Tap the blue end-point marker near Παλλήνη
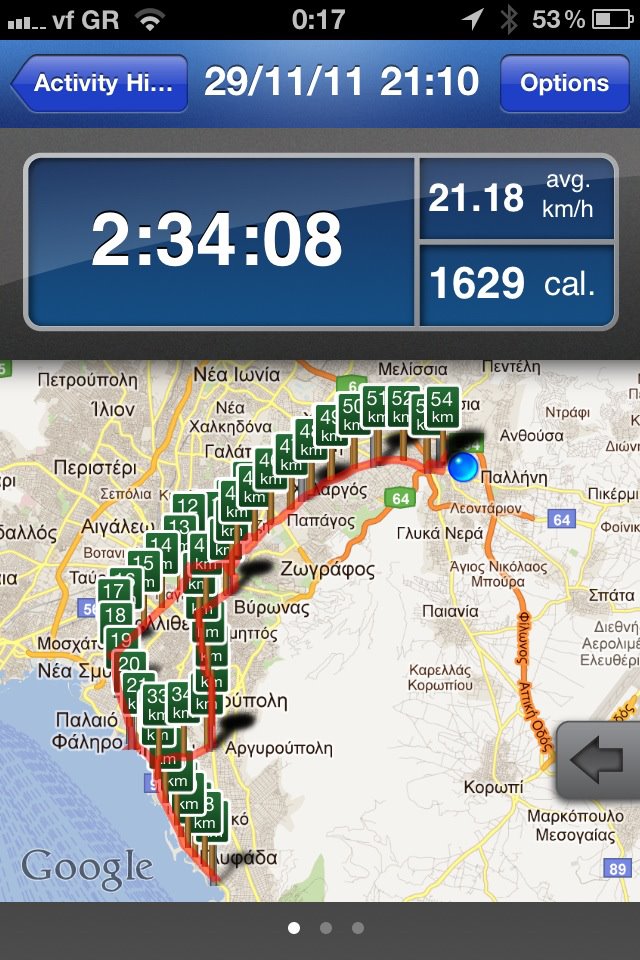Image resolution: width=640 pixels, height=960 pixels. coord(462,466)
